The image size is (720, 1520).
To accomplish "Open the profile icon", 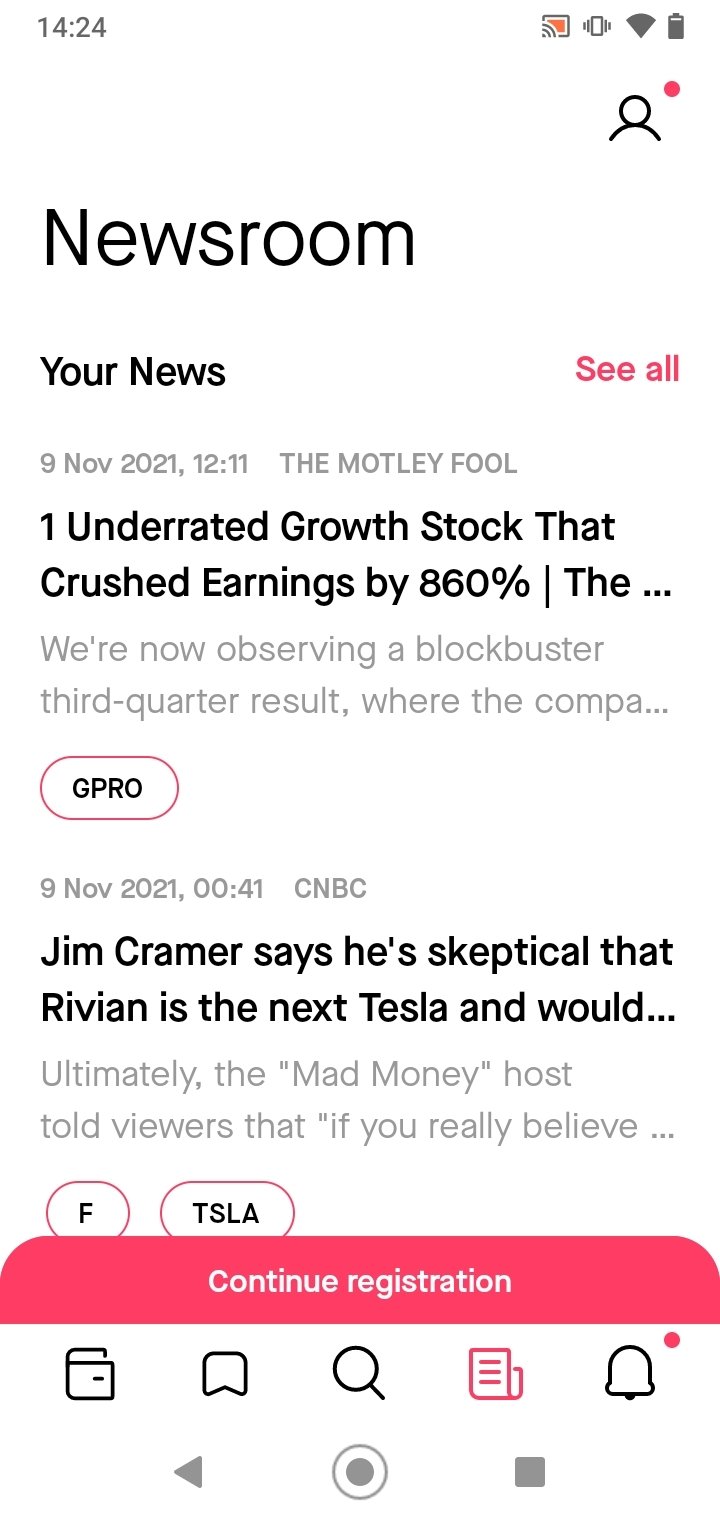I will pyautogui.click(x=635, y=118).
